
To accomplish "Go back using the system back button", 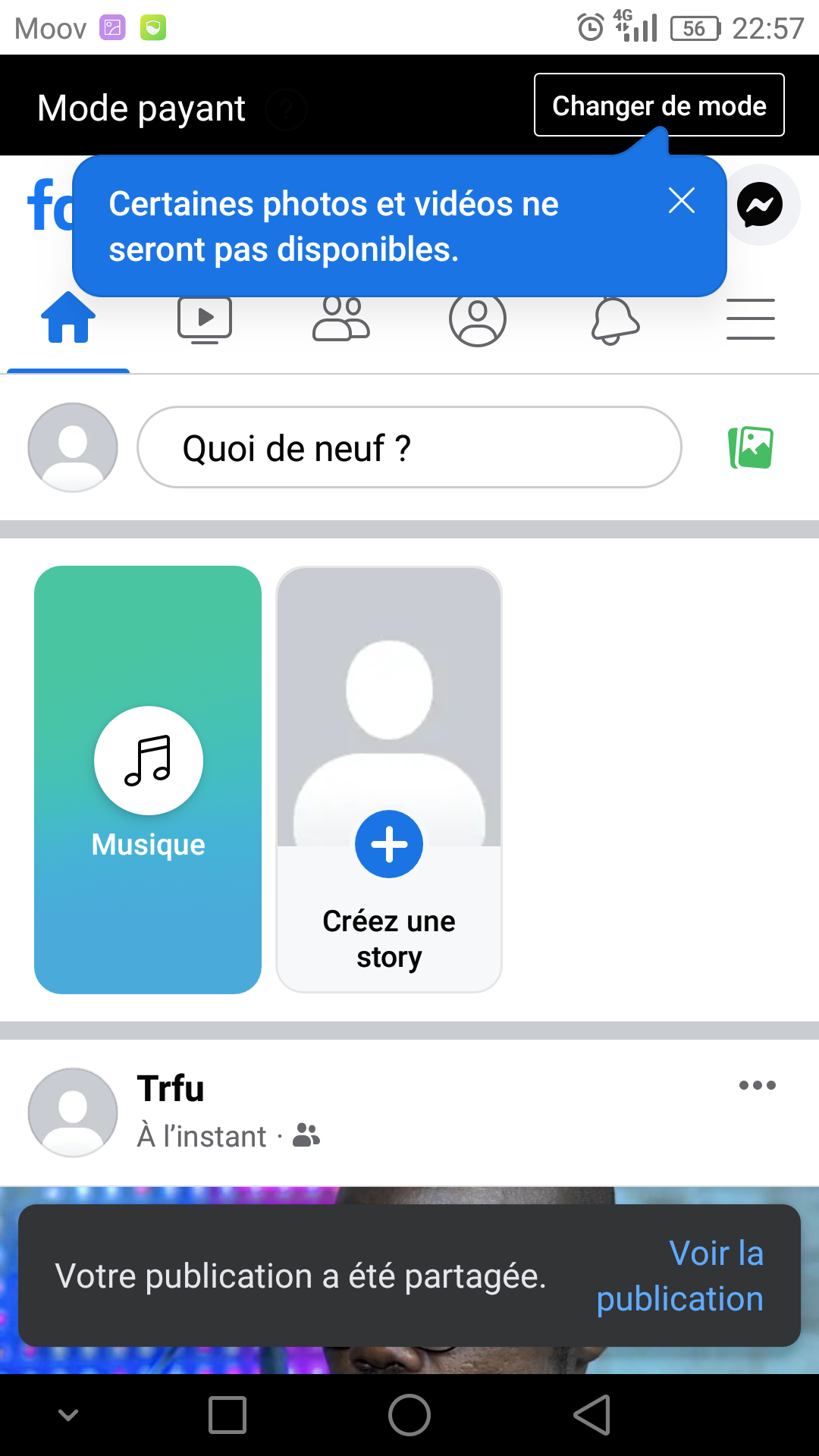I will pyautogui.click(x=592, y=1415).
